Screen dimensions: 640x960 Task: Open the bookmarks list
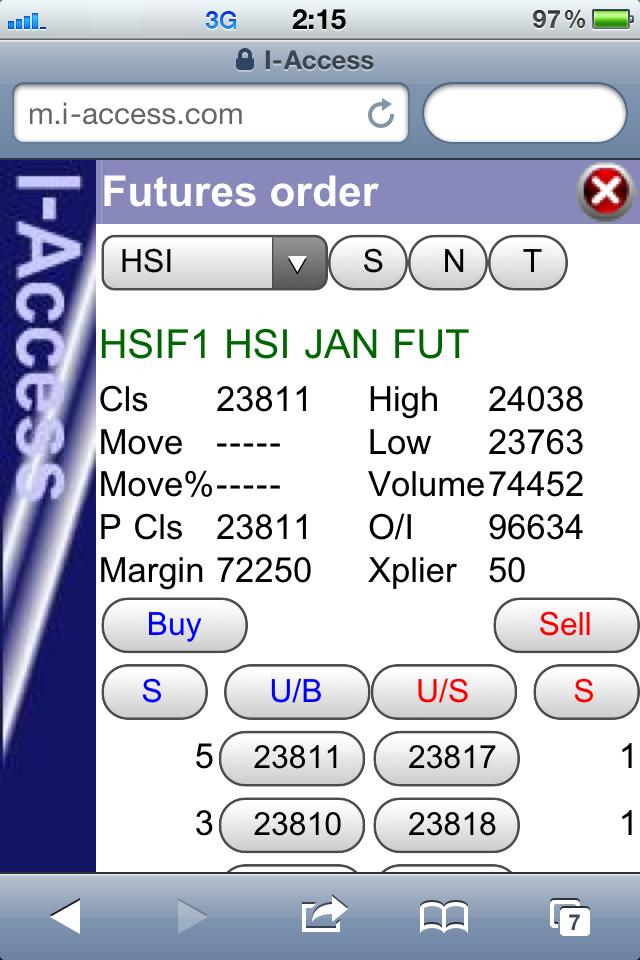pos(443,915)
